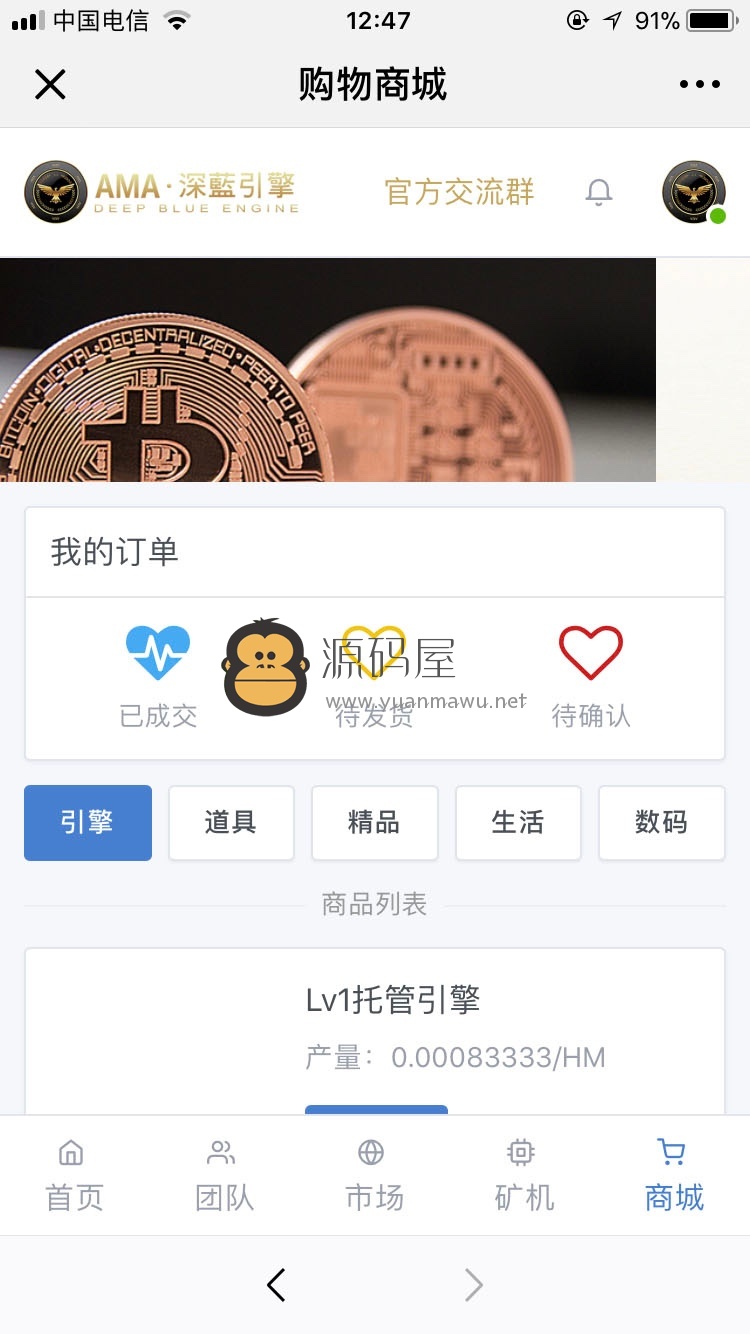Screen dimensions: 750x1334
Task: Close the 购物商城 web page
Action: [50, 85]
